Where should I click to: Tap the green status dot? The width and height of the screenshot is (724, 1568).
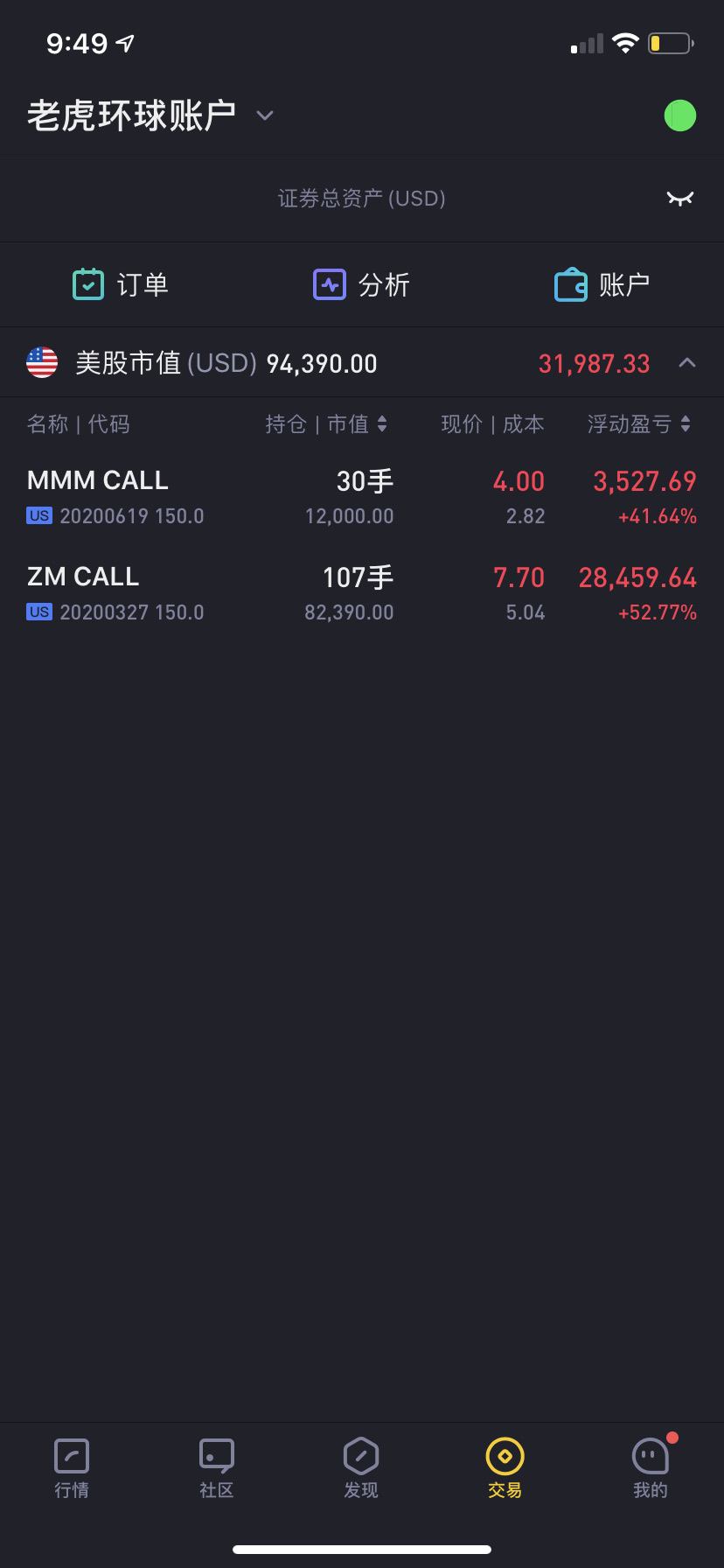[x=680, y=115]
